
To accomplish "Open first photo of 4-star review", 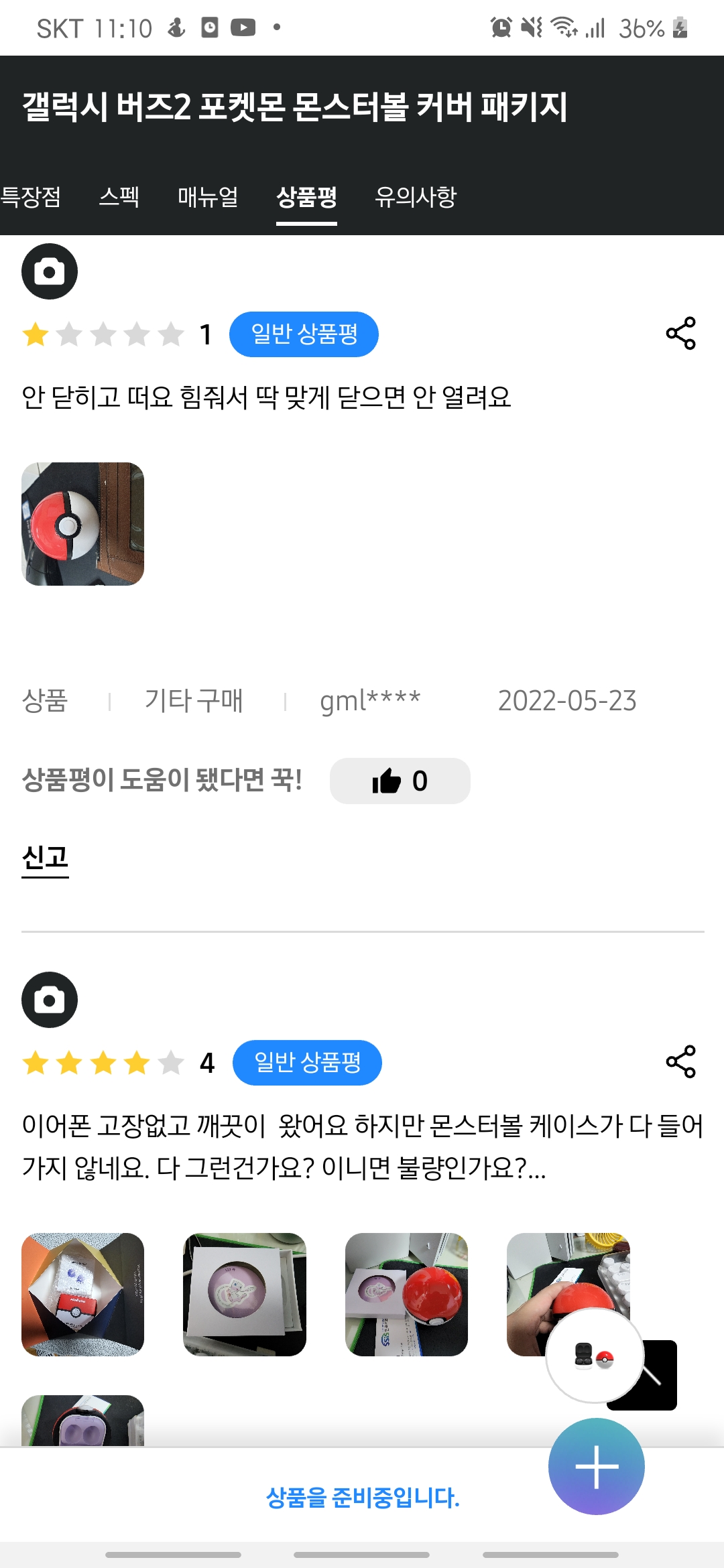I will click(83, 1294).
